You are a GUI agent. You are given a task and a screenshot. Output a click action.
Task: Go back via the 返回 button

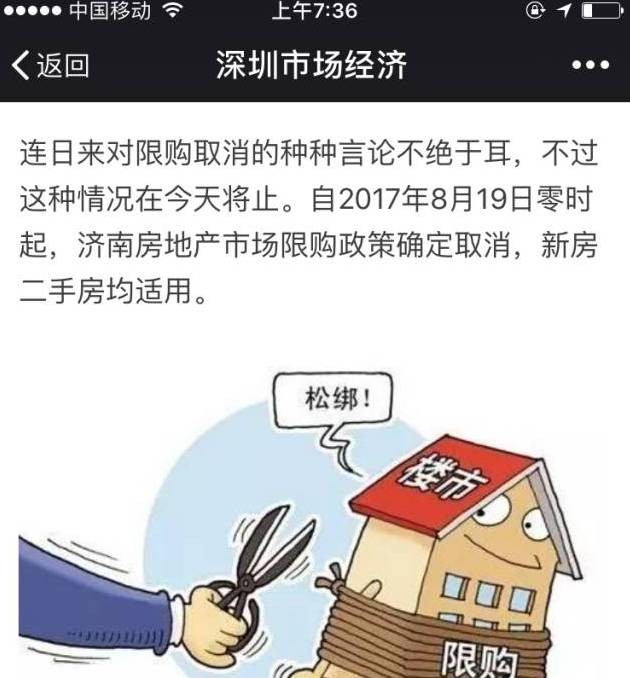tap(50, 66)
